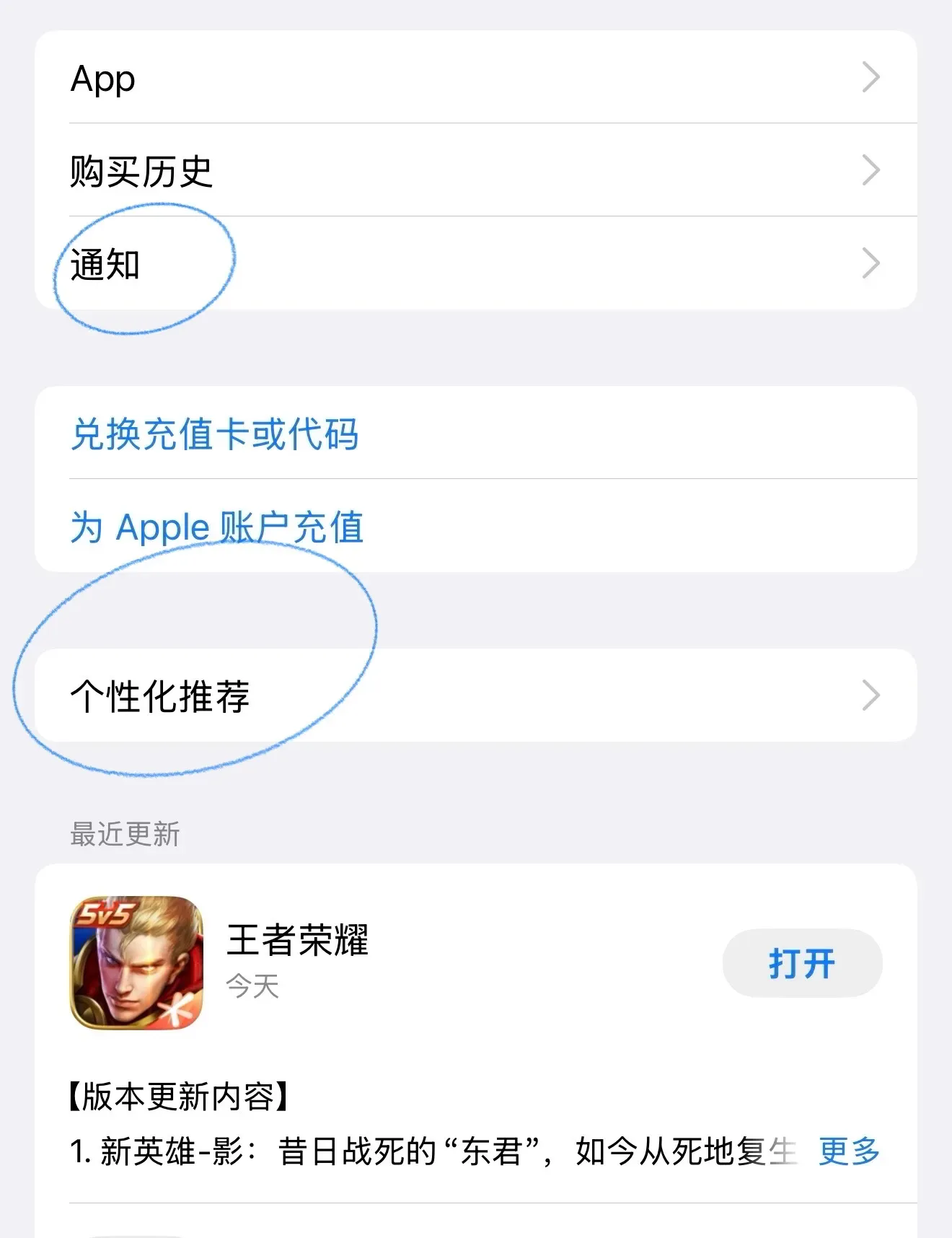952x1238 pixels.
Task: Open 个性化推荐 settings
Action: [475, 695]
